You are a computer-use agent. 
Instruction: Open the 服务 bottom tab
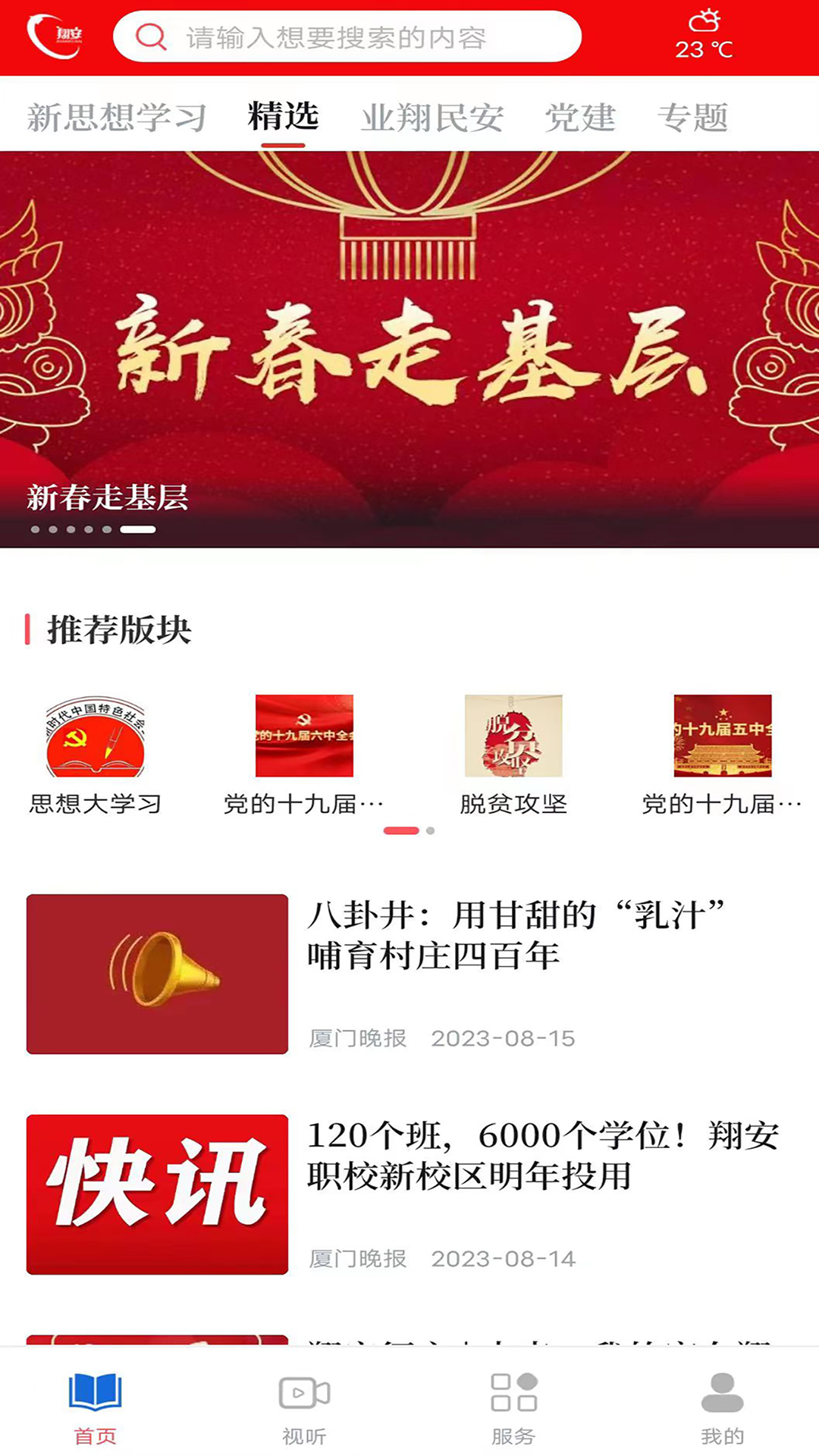pyautogui.click(x=513, y=1407)
